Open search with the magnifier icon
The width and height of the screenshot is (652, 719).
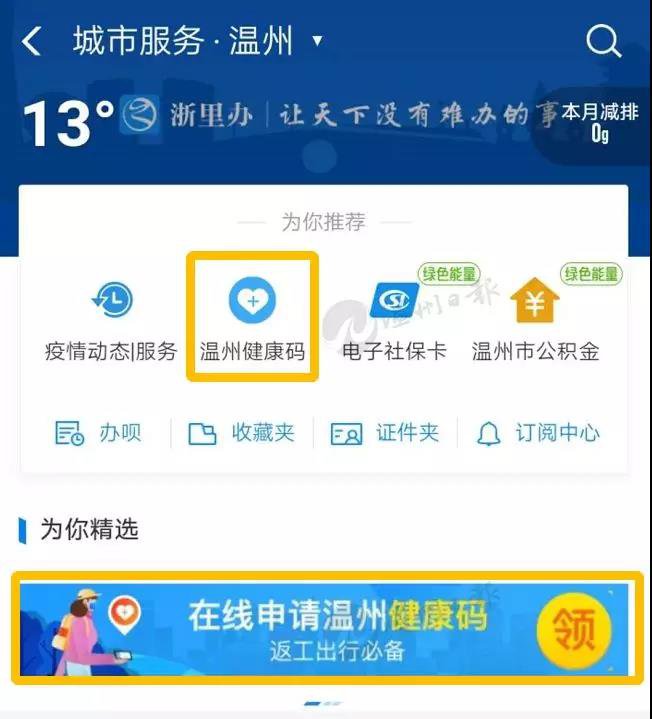[x=603, y=42]
